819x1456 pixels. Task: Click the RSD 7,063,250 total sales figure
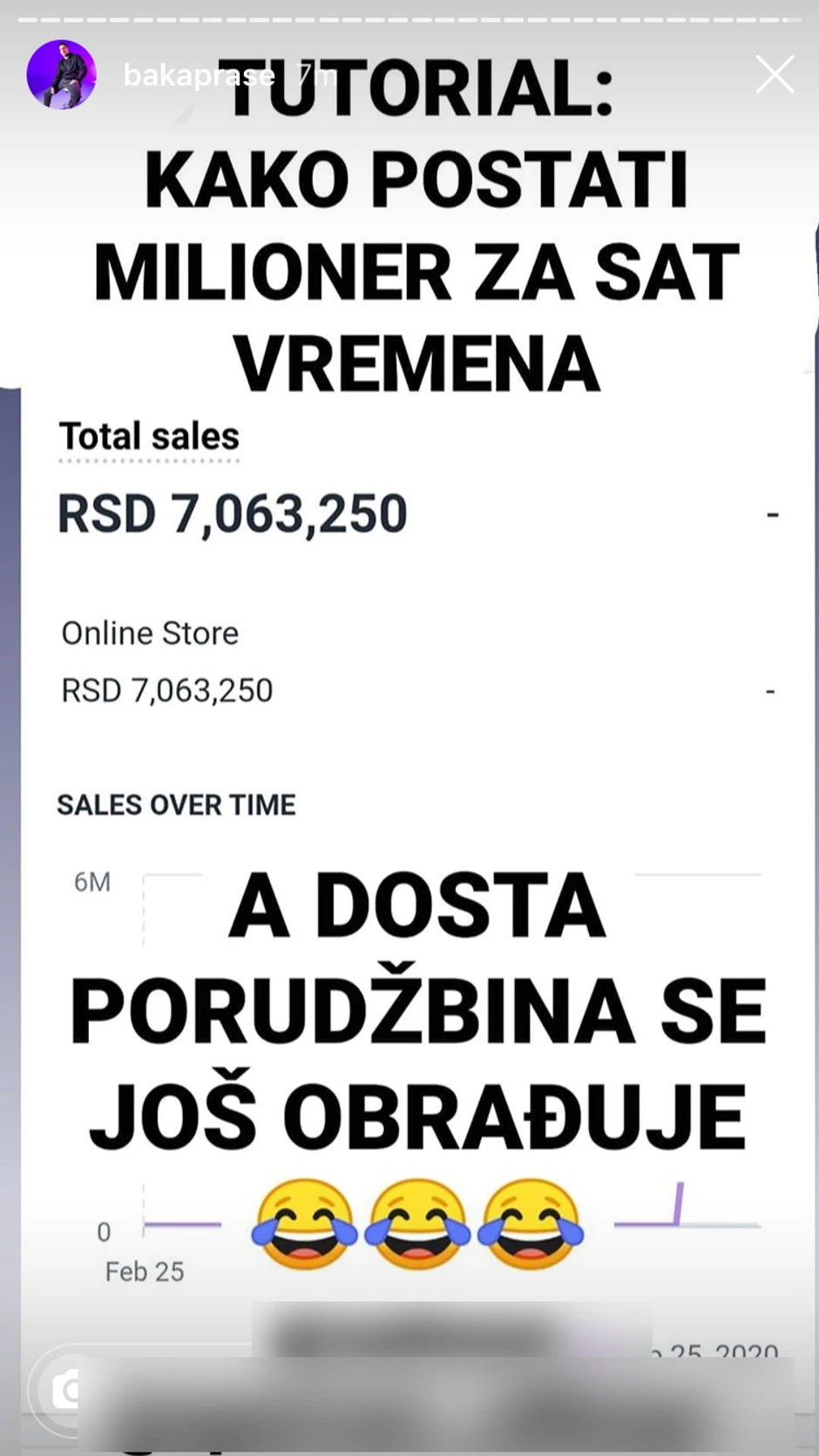click(x=231, y=513)
